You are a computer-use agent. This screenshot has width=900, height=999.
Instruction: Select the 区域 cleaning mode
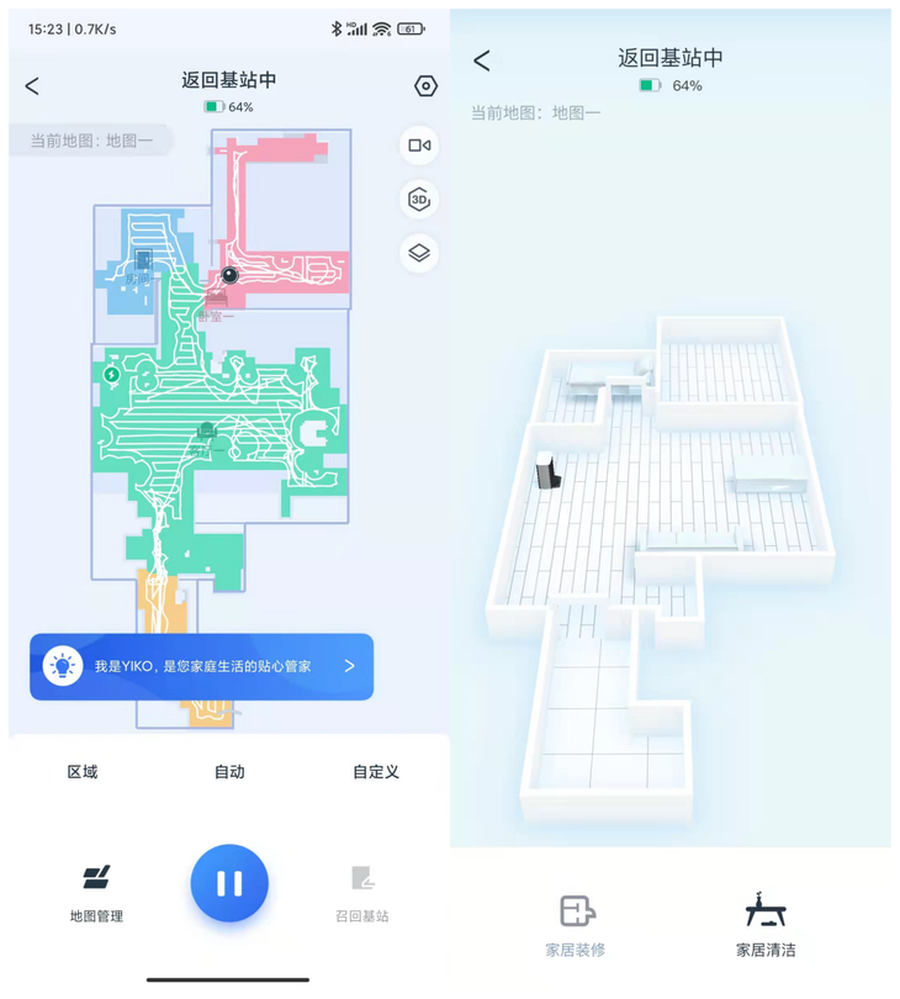point(83,772)
